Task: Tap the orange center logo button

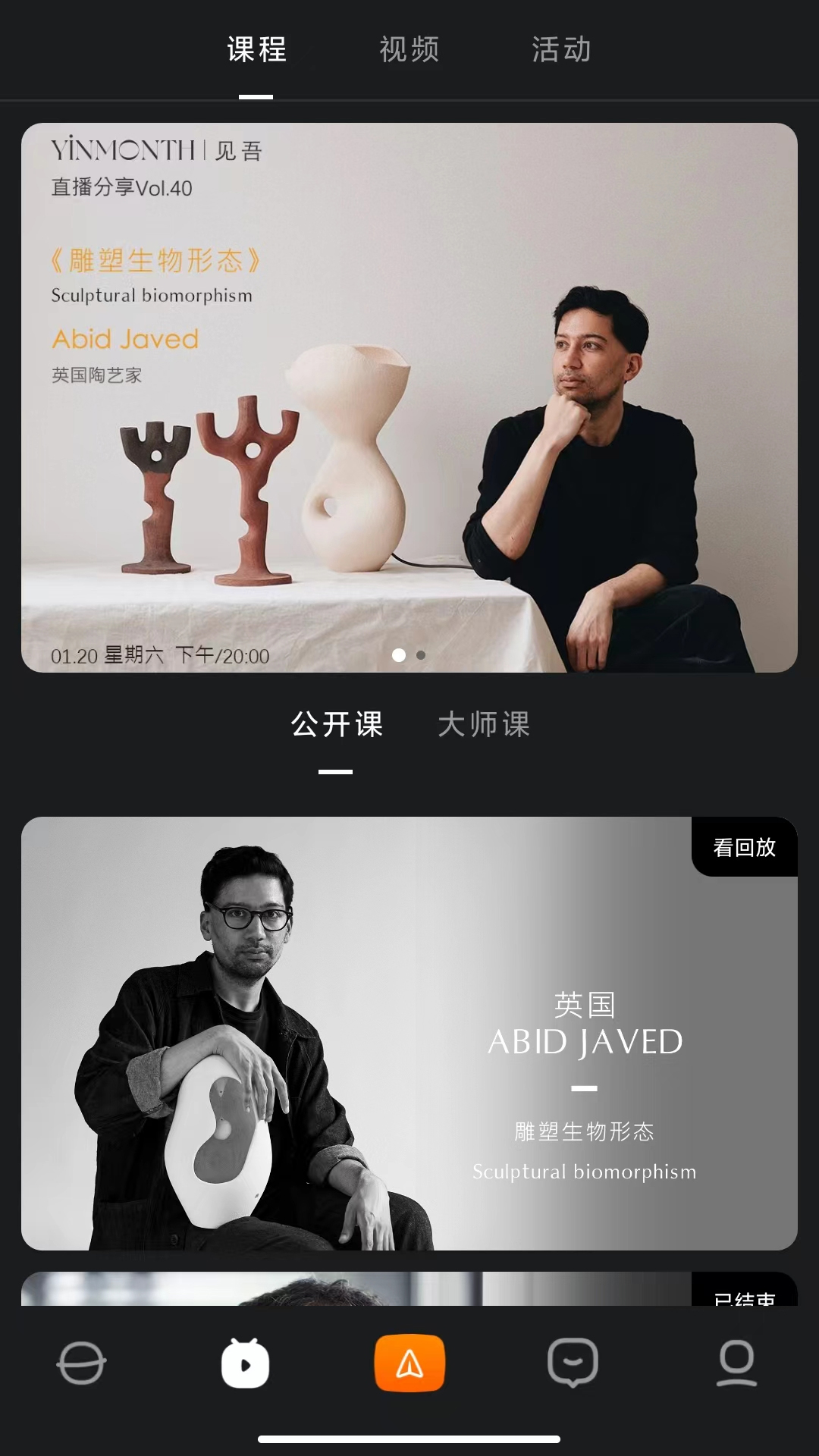Action: (409, 1363)
